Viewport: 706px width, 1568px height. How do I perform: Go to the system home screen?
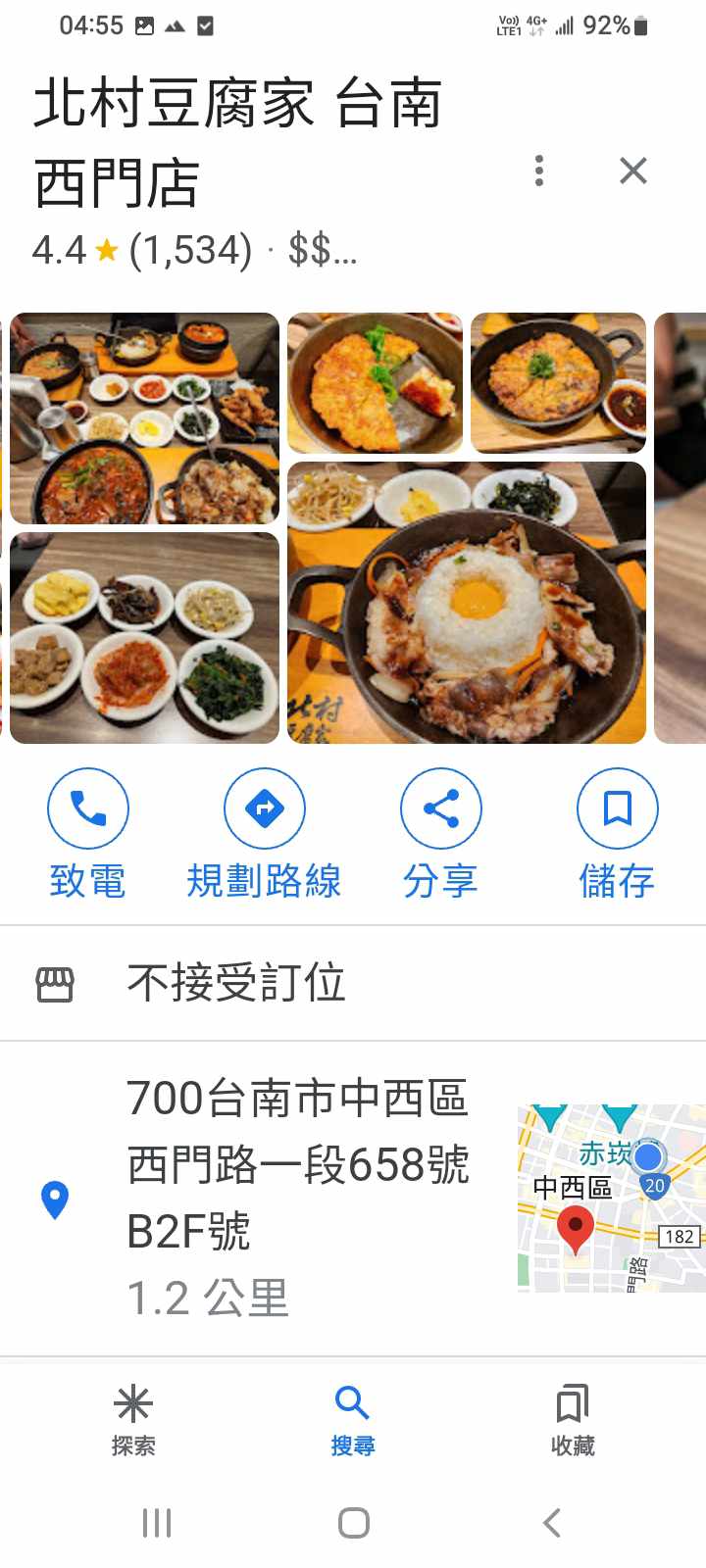353,1523
